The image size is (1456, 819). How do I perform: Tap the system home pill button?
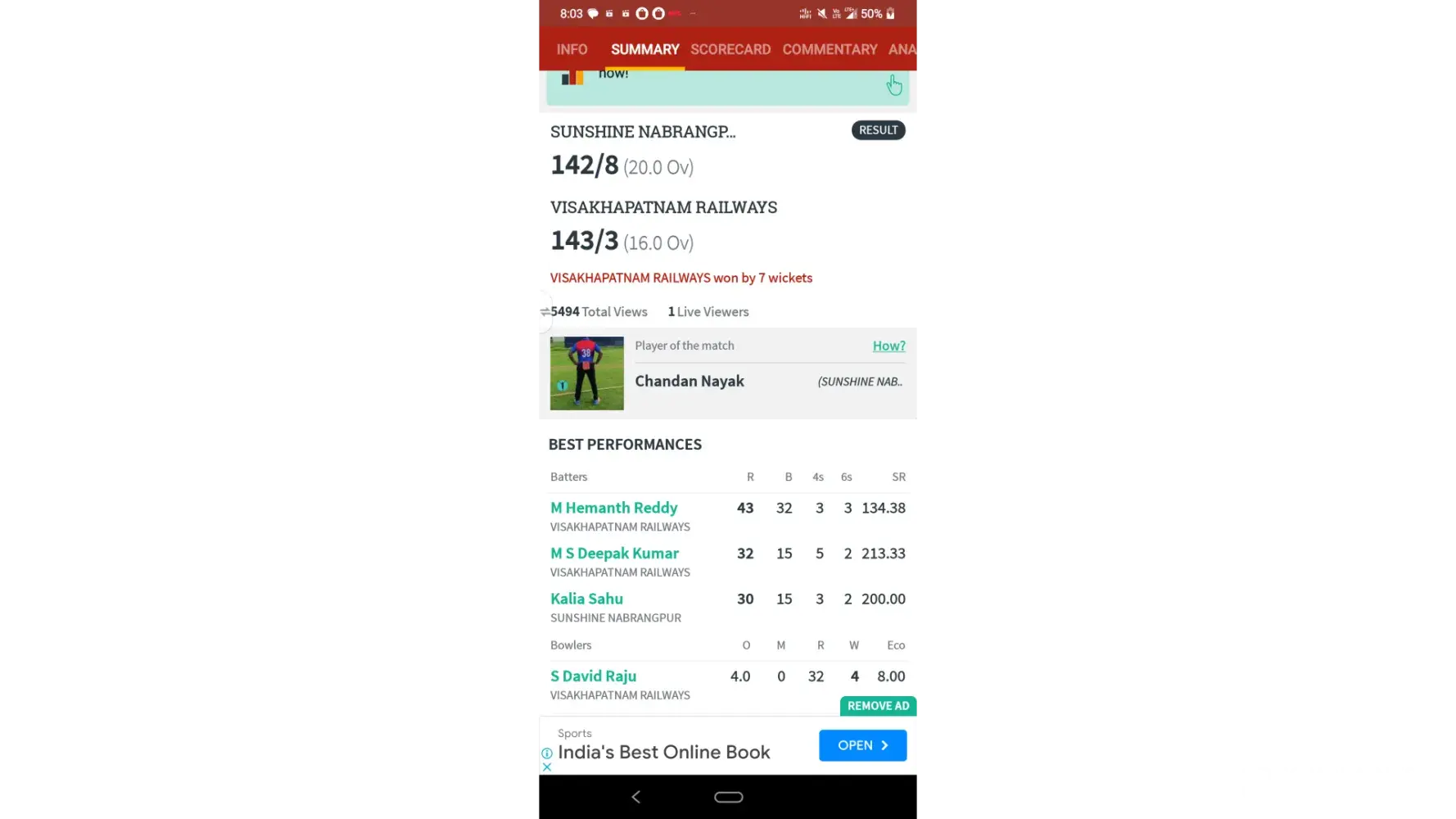[728, 797]
